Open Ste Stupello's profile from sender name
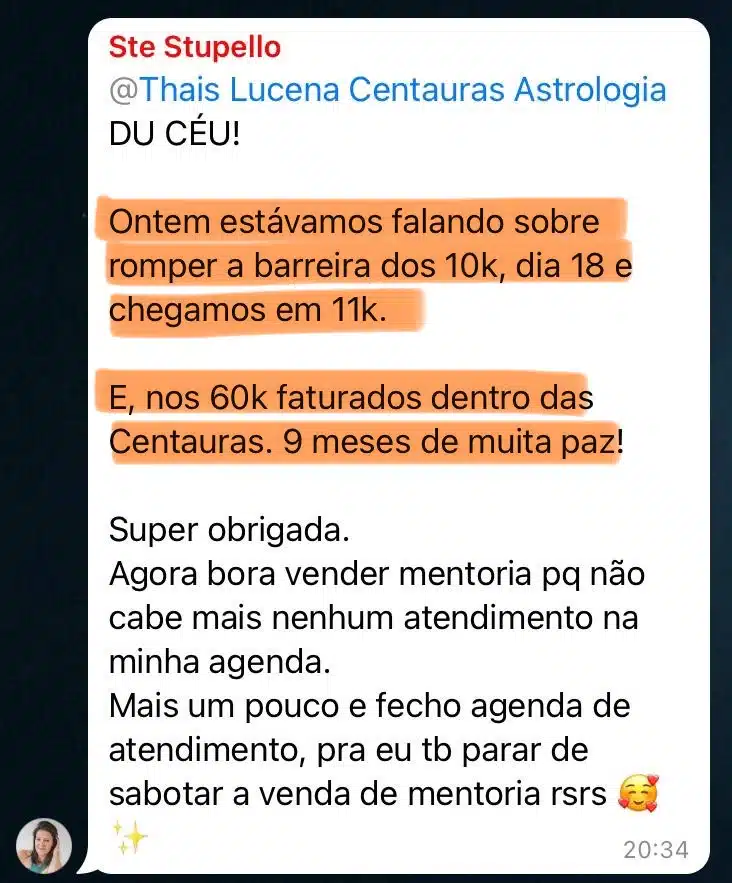This screenshot has height=883, width=732. (194, 46)
